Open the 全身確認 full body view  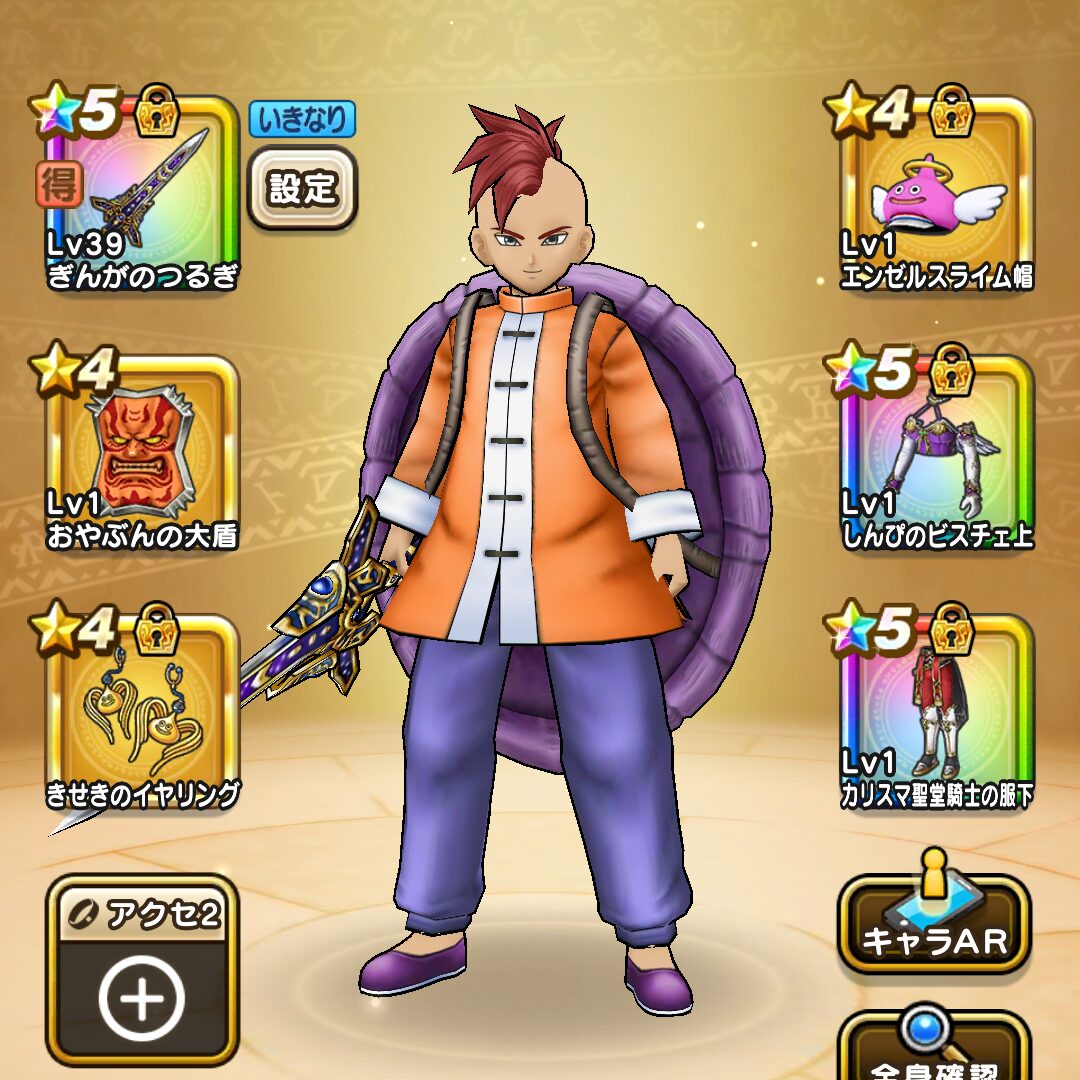click(x=935, y=1055)
